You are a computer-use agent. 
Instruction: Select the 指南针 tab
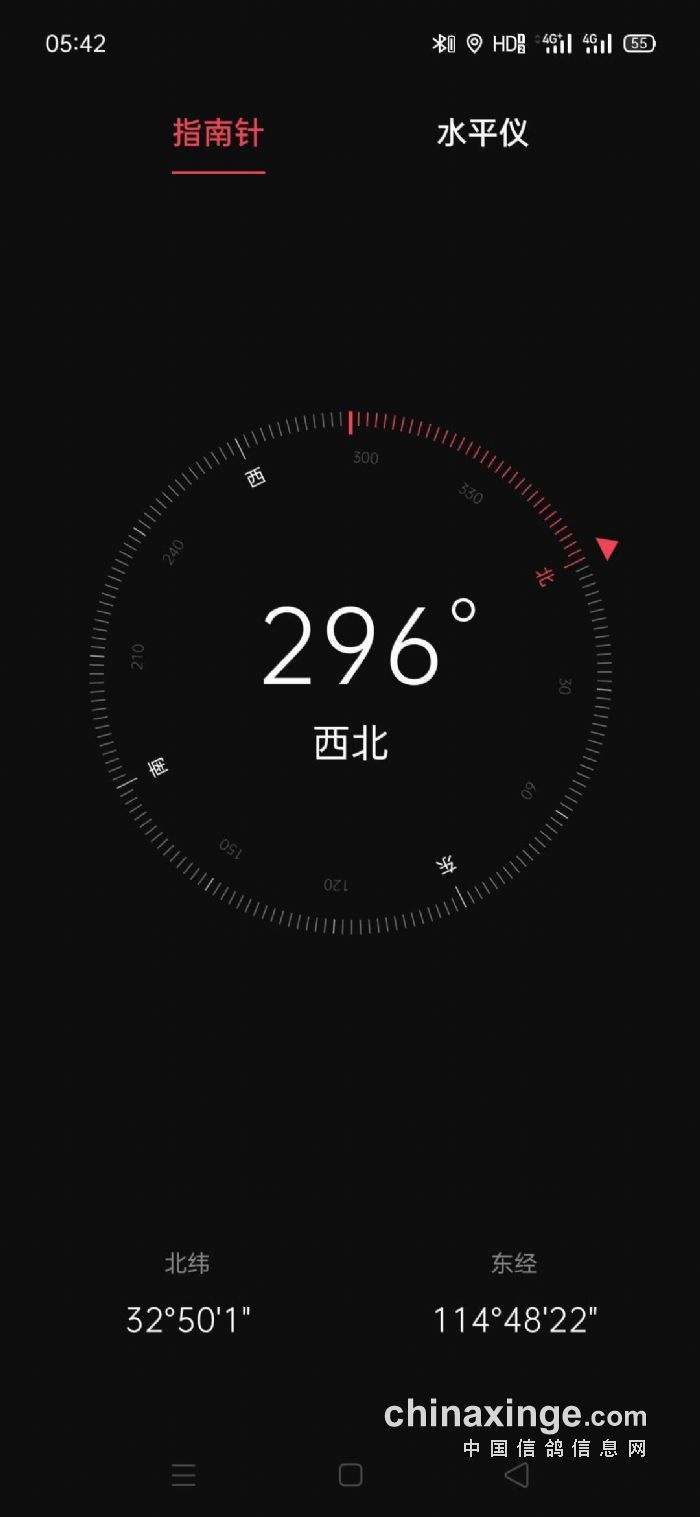[x=218, y=133]
